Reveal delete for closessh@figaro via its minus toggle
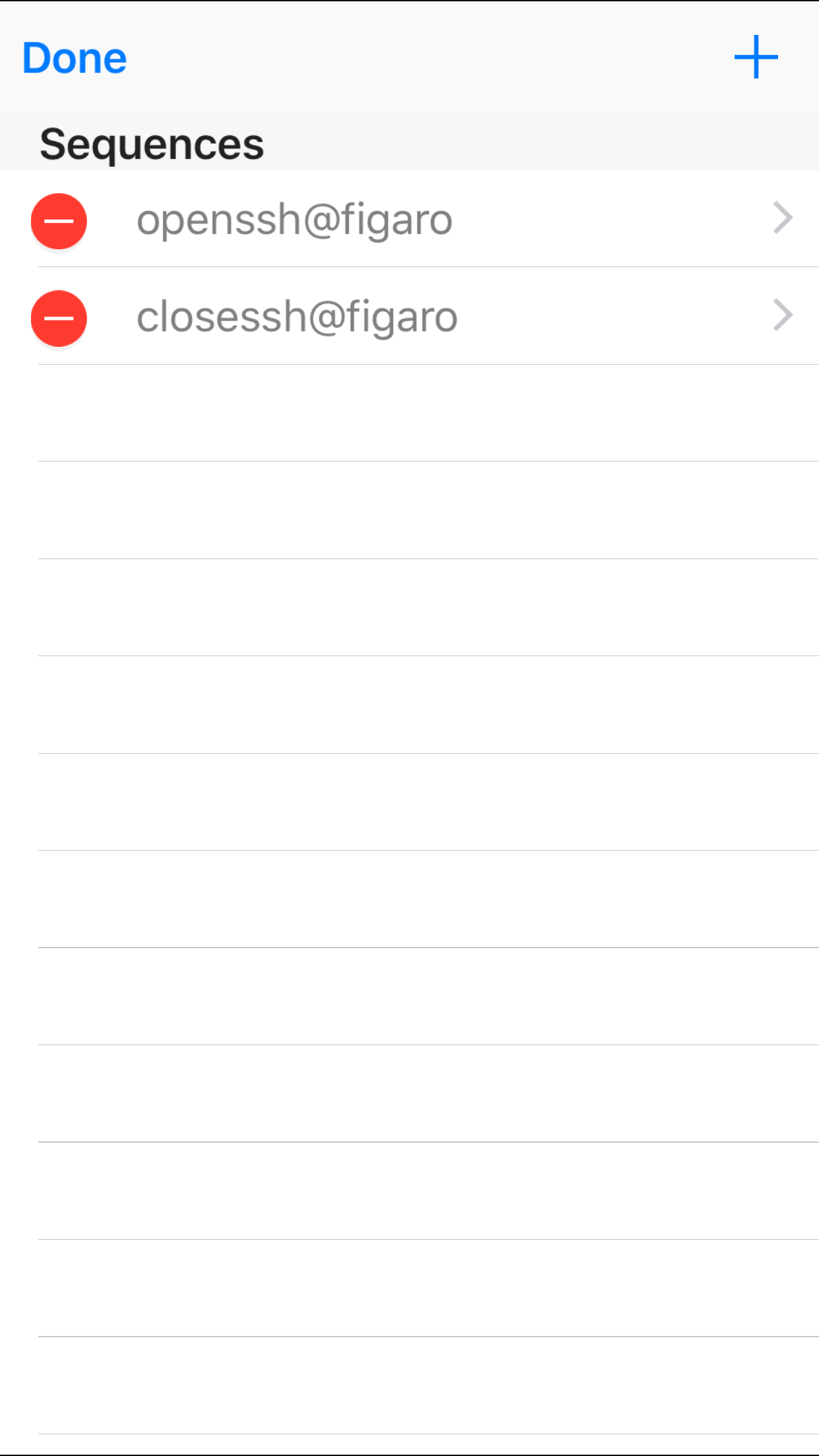Screen dimensions: 819x1456 pos(58,318)
